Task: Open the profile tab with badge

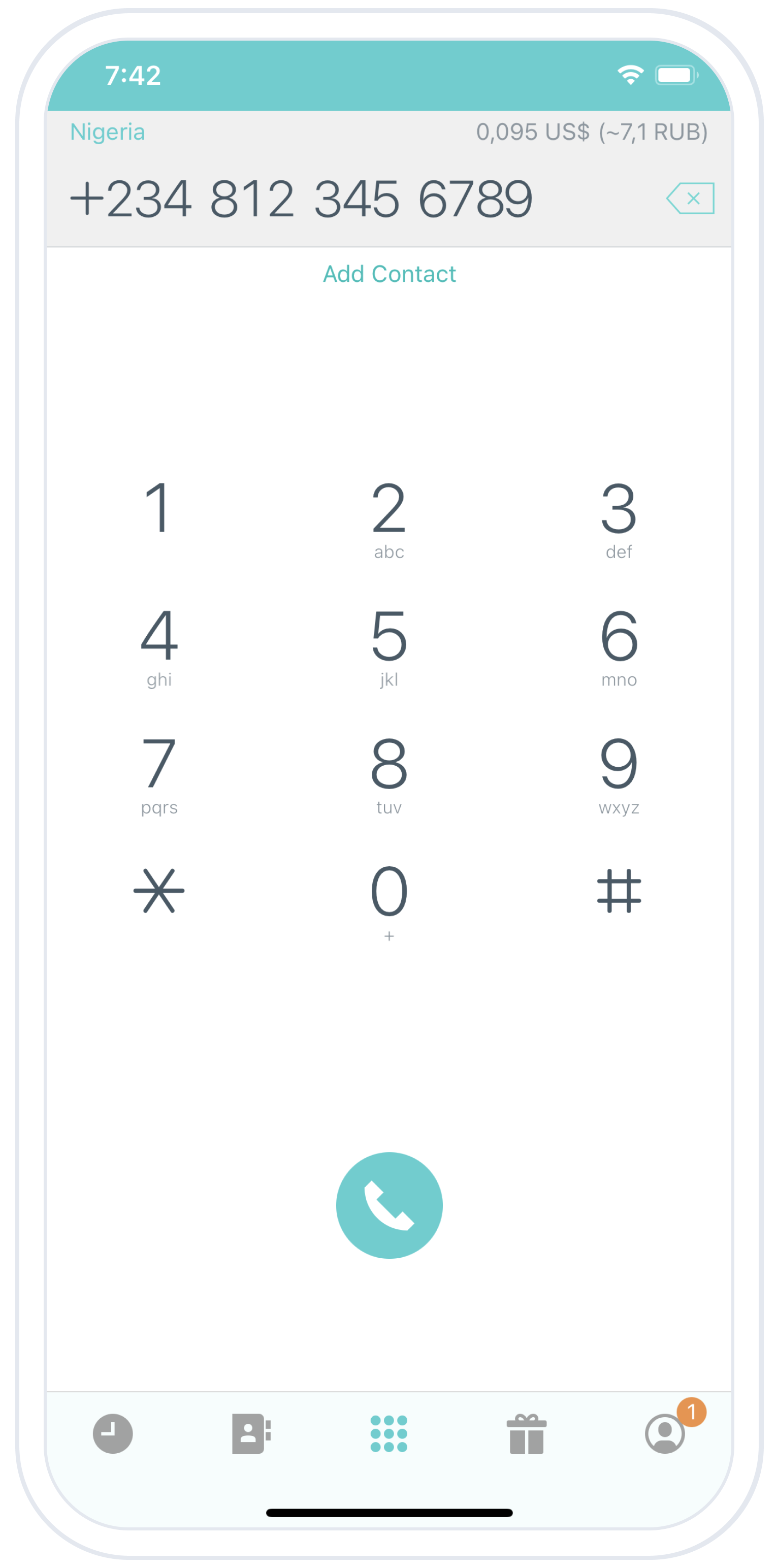Action: pyautogui.click(x=665, y=1434)
